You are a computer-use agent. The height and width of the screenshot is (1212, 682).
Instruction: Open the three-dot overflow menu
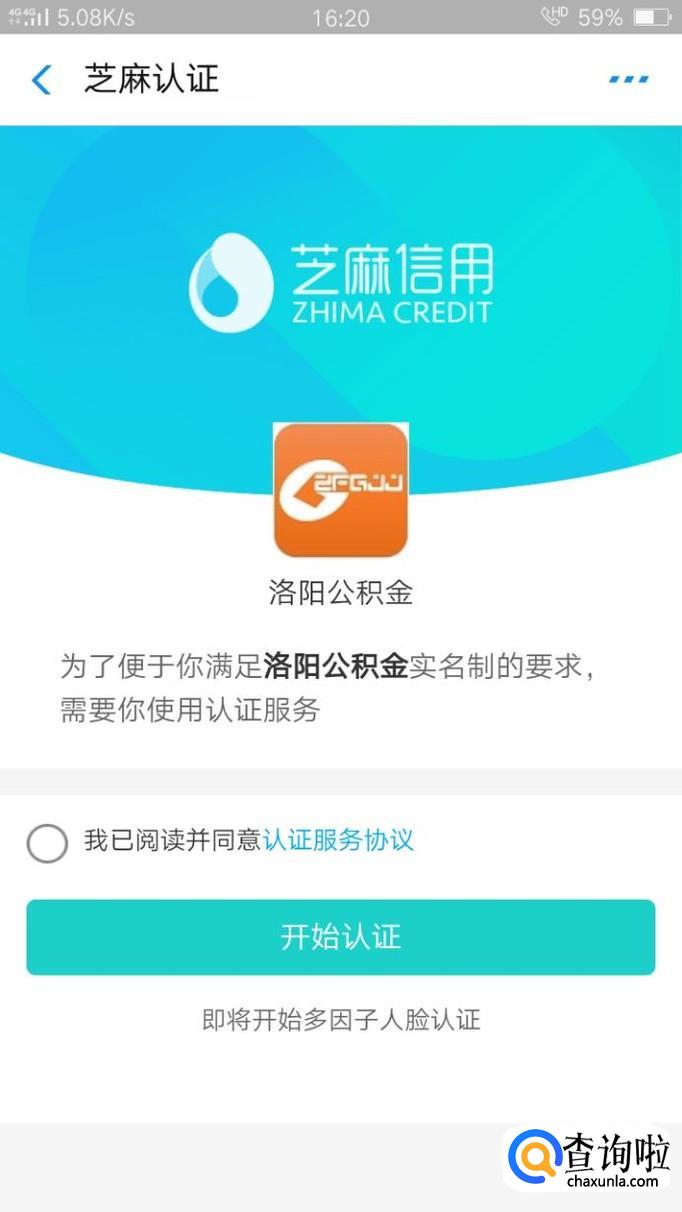pos(628,79)
